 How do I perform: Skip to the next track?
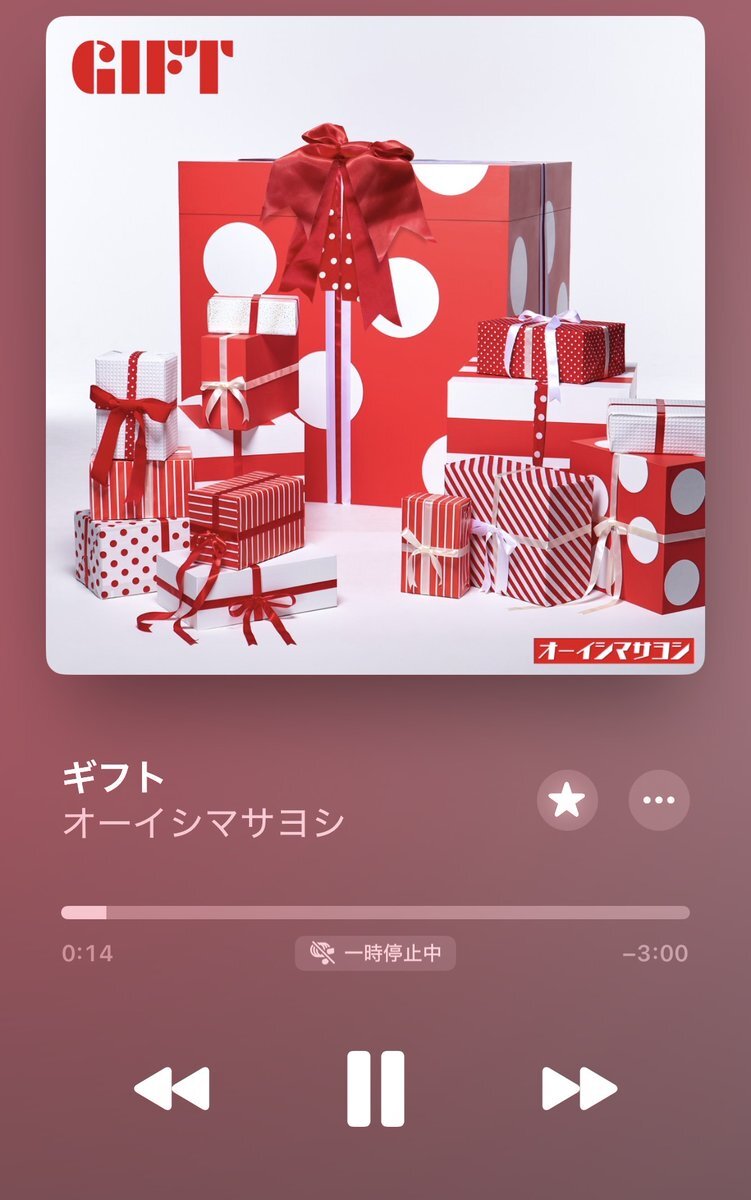click(x=579, y=1088)
